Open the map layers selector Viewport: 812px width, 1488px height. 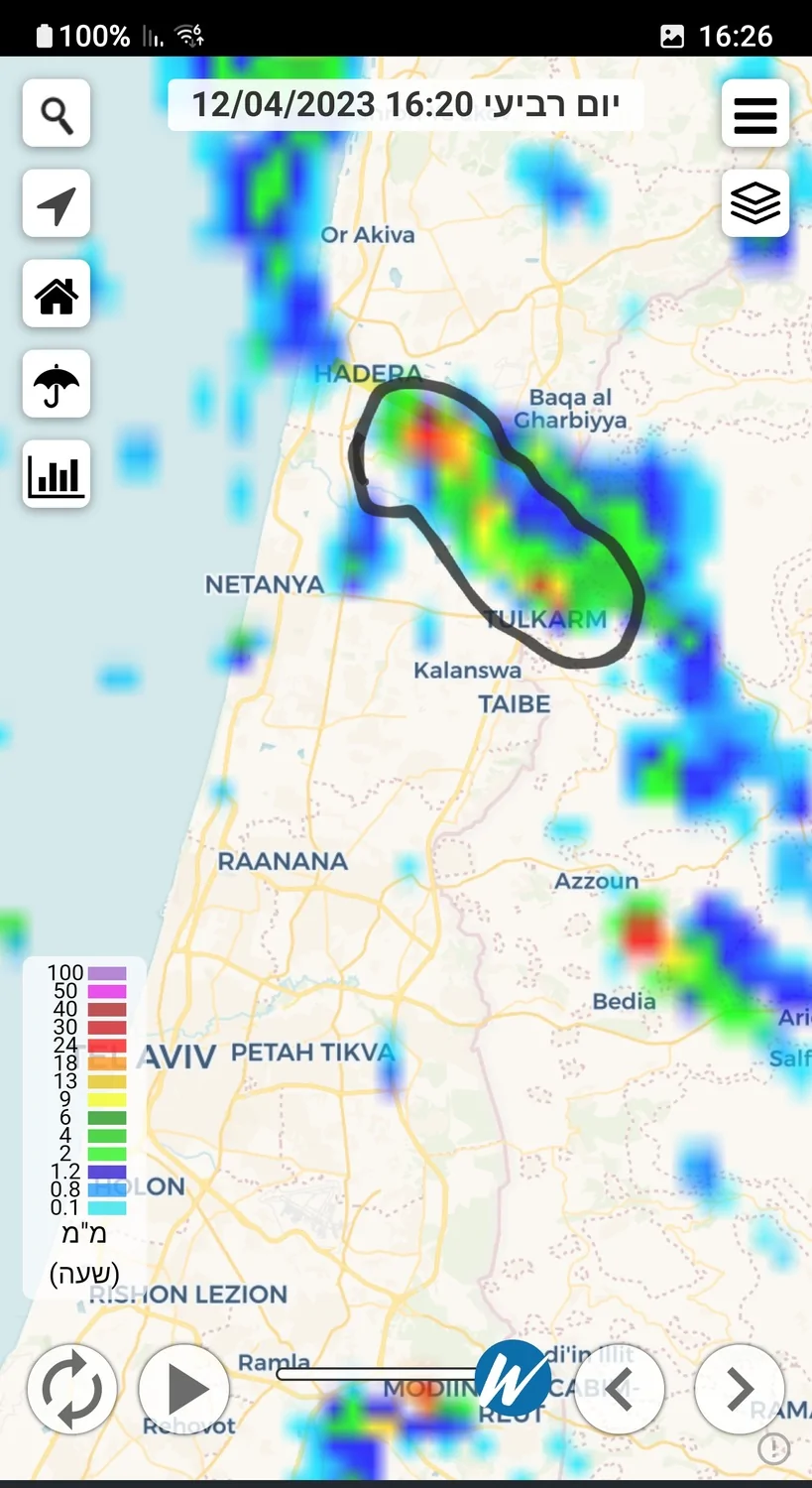pyautogui.click(x=755, y=203)
